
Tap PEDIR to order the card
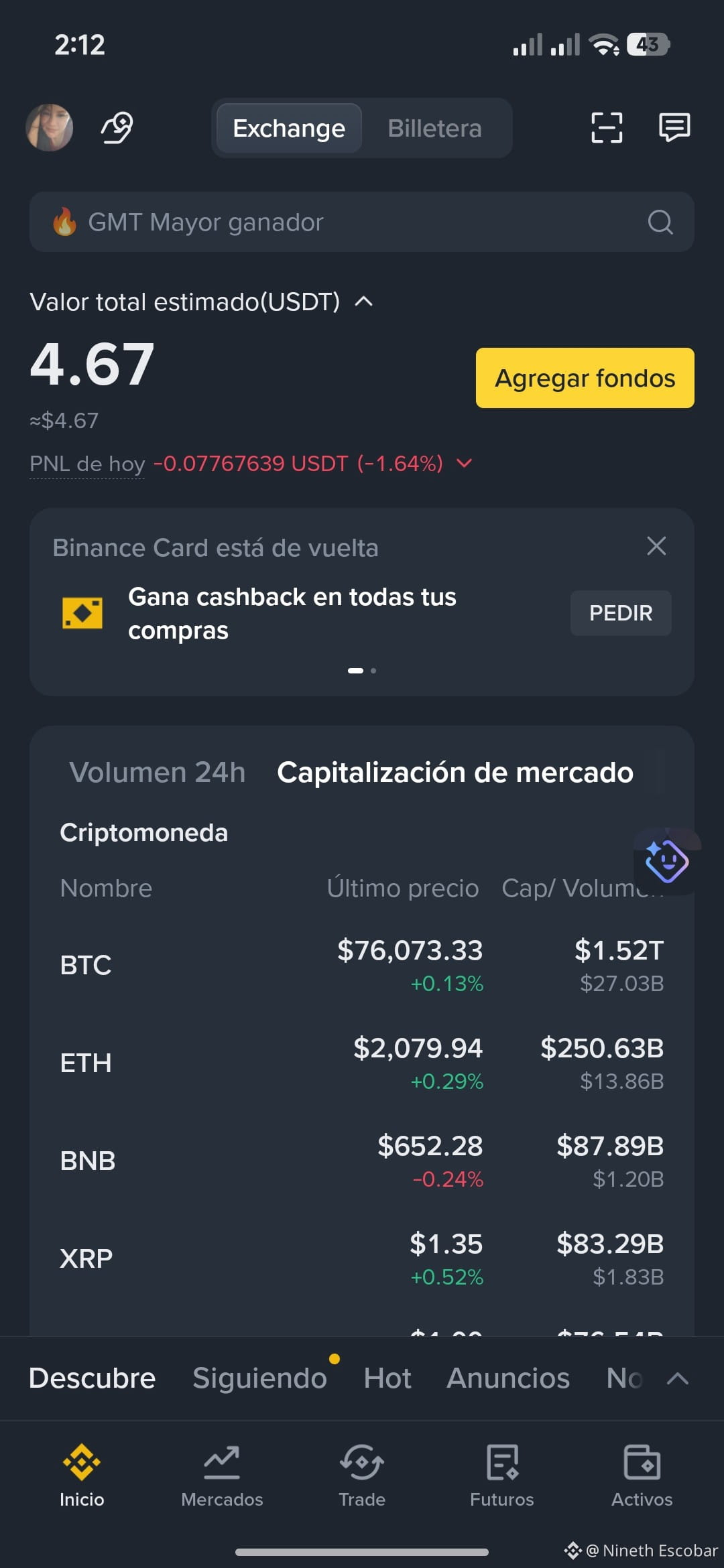[621, 613]
